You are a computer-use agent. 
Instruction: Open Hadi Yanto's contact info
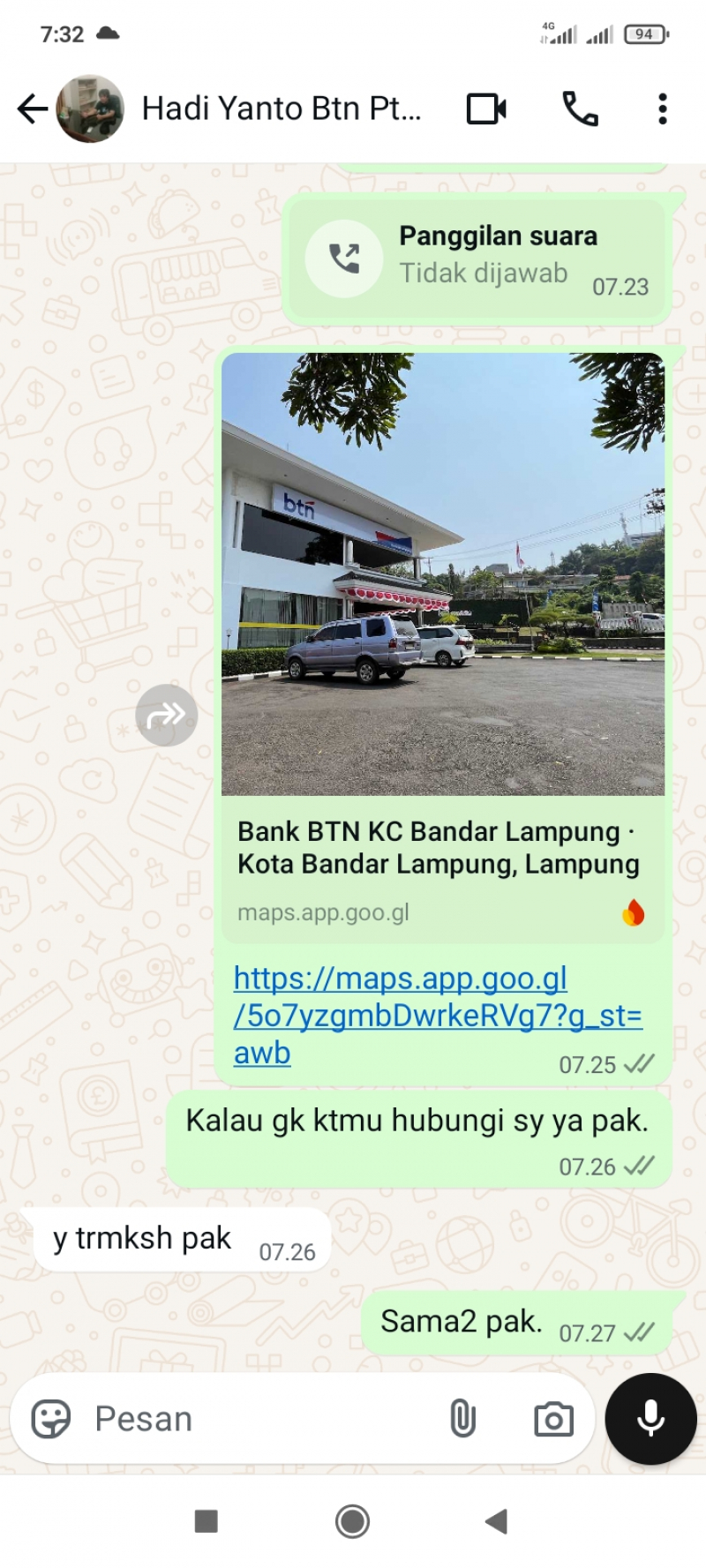point(281,109)
